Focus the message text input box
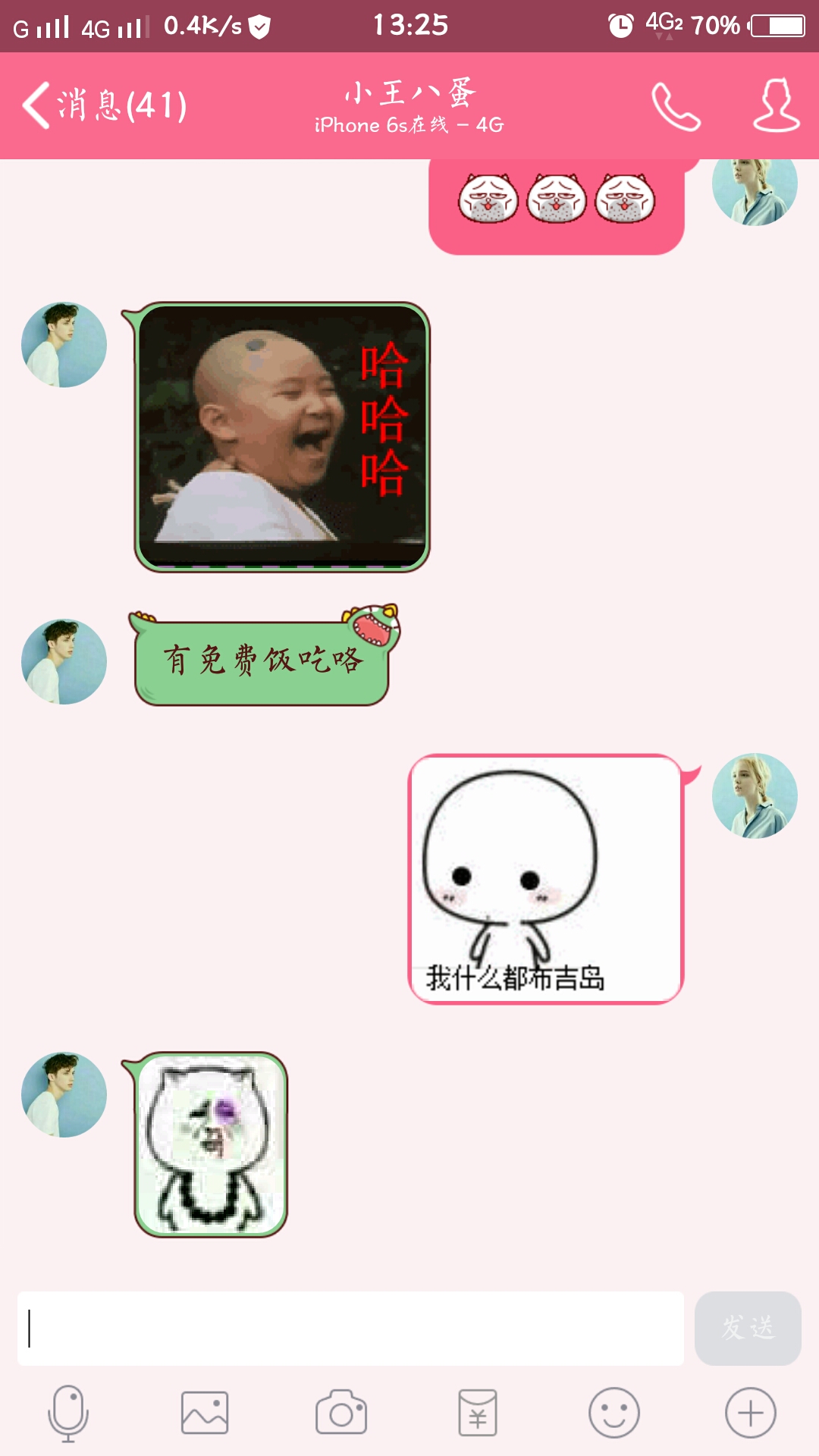This screenshot has height=1456, width=819. tap(350, 1329)
